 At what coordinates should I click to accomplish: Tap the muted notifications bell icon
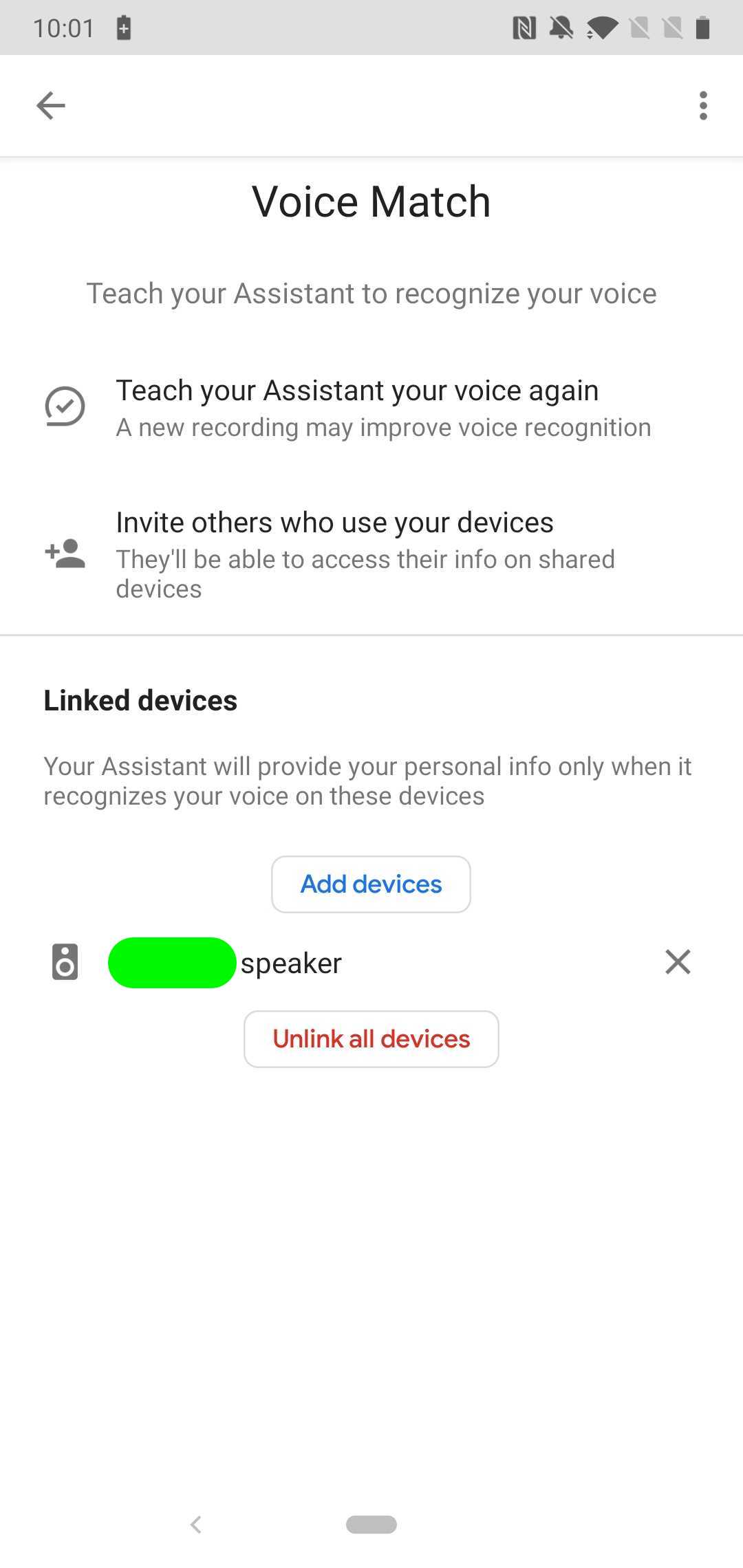pos(559,28)
